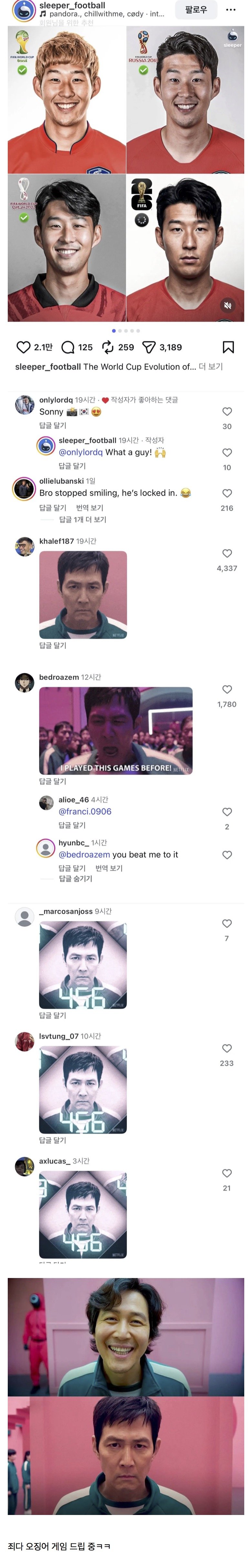
Task: Like onlylordq's Sonny comment
Action: coord(227,412)
